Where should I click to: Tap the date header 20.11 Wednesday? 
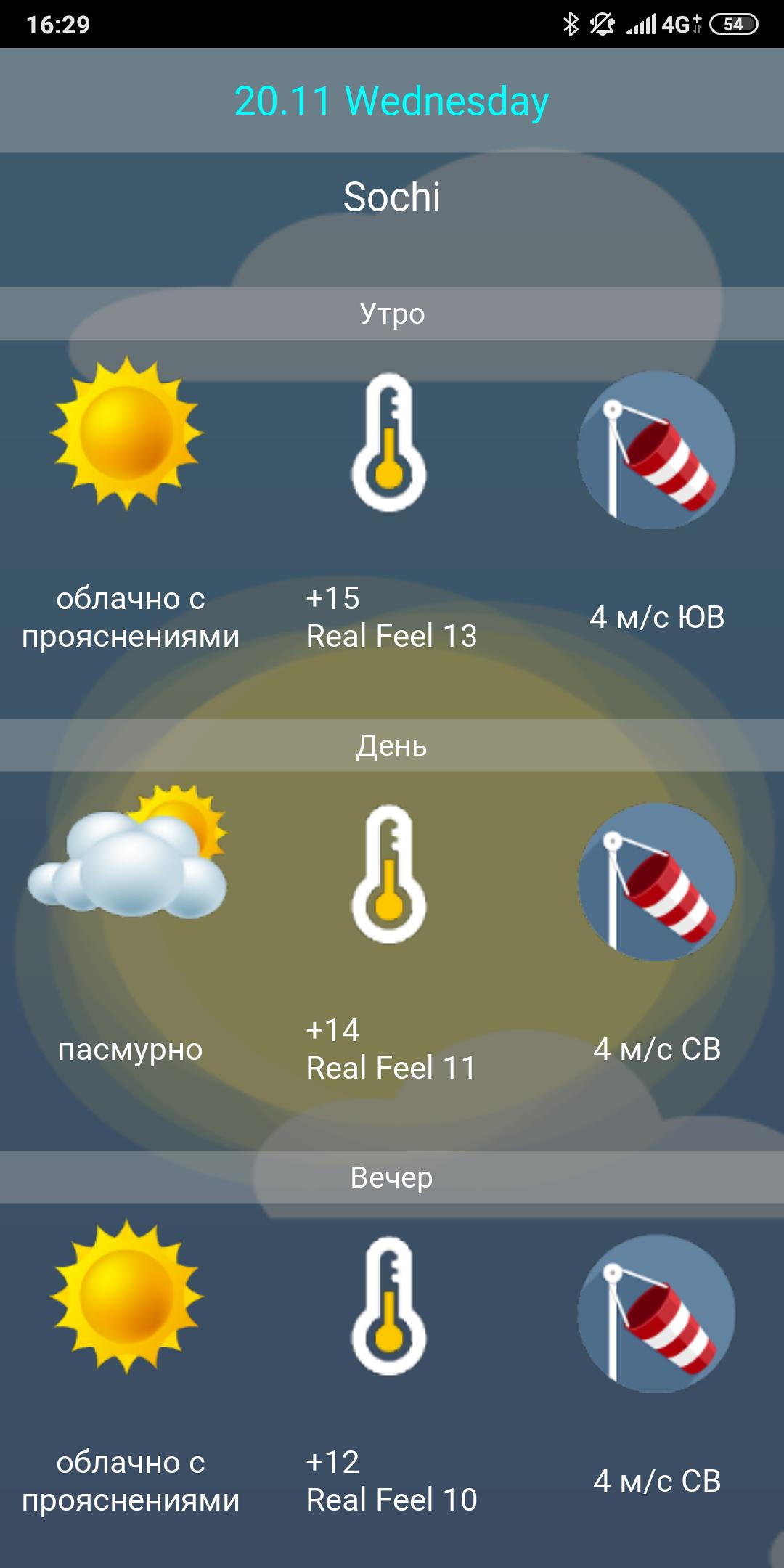(x=391, y=101)
